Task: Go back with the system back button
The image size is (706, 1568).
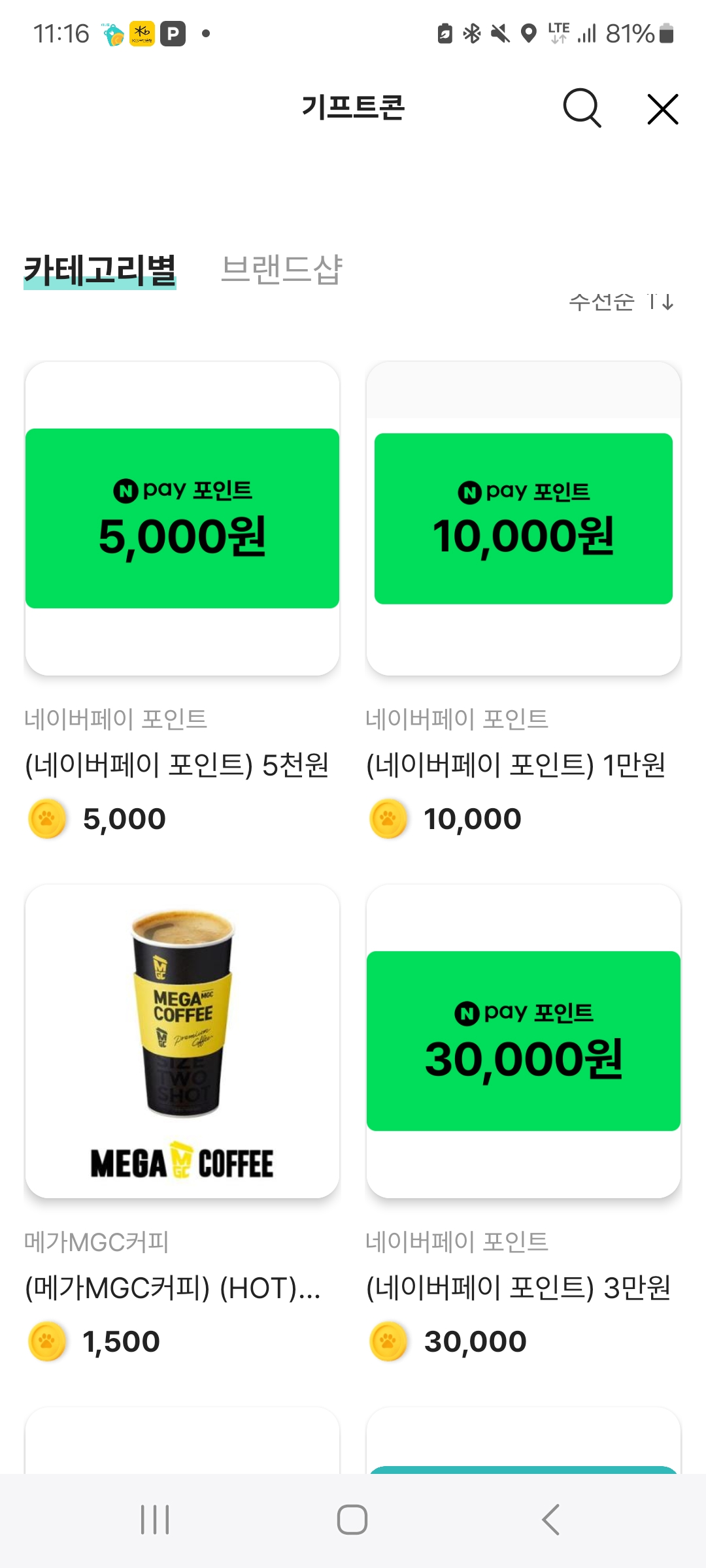Action: click(x=550, y=1519)
